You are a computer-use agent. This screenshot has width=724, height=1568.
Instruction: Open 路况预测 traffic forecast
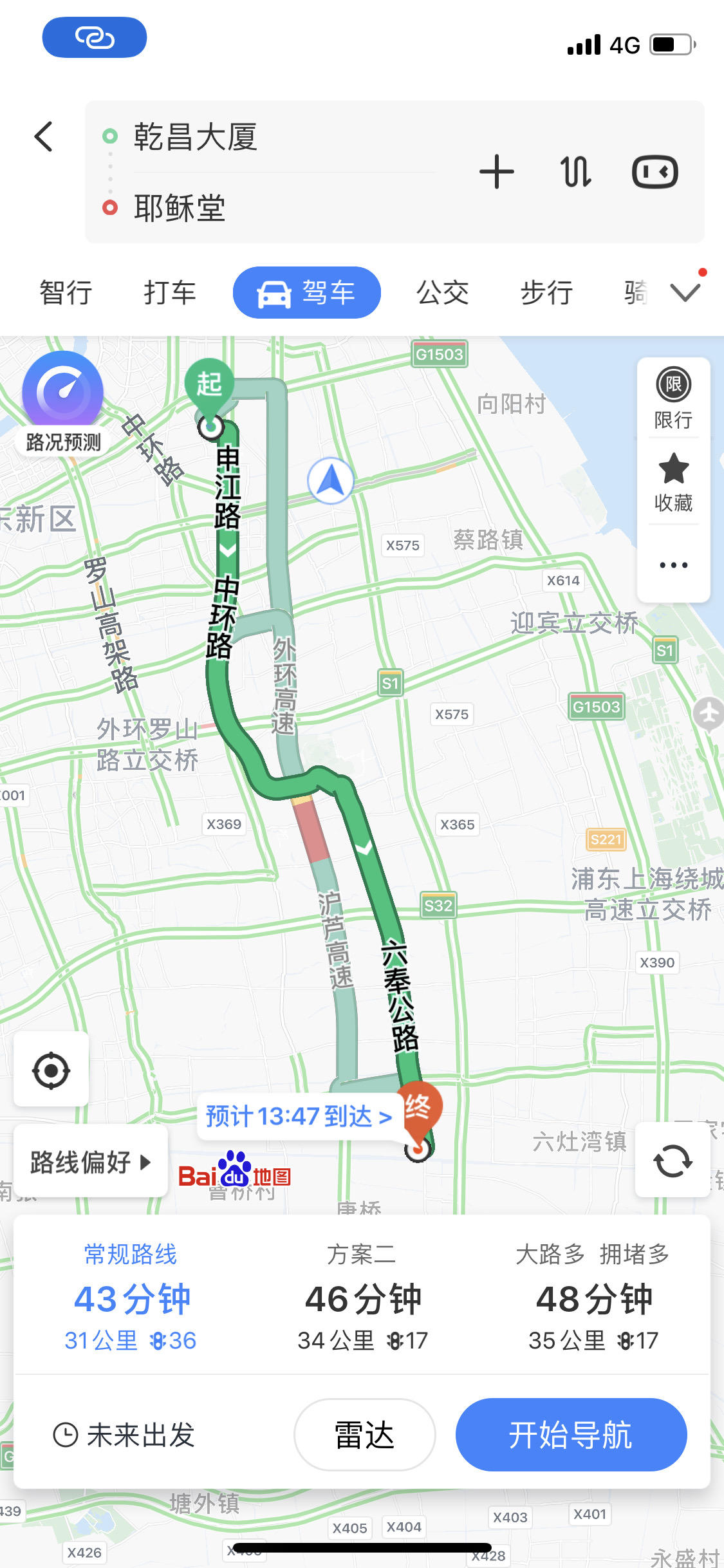[63, 403]
